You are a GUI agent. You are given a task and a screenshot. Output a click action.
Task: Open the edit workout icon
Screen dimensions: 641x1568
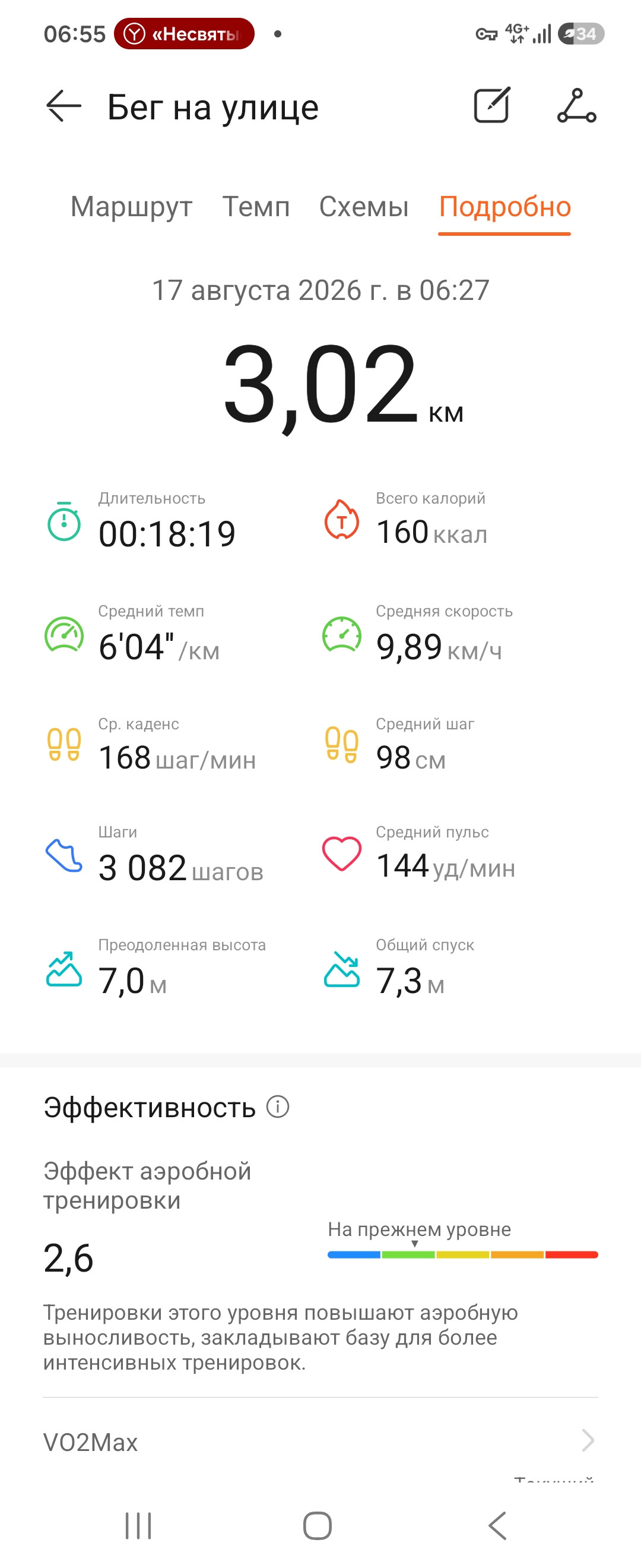coord(491,105)
